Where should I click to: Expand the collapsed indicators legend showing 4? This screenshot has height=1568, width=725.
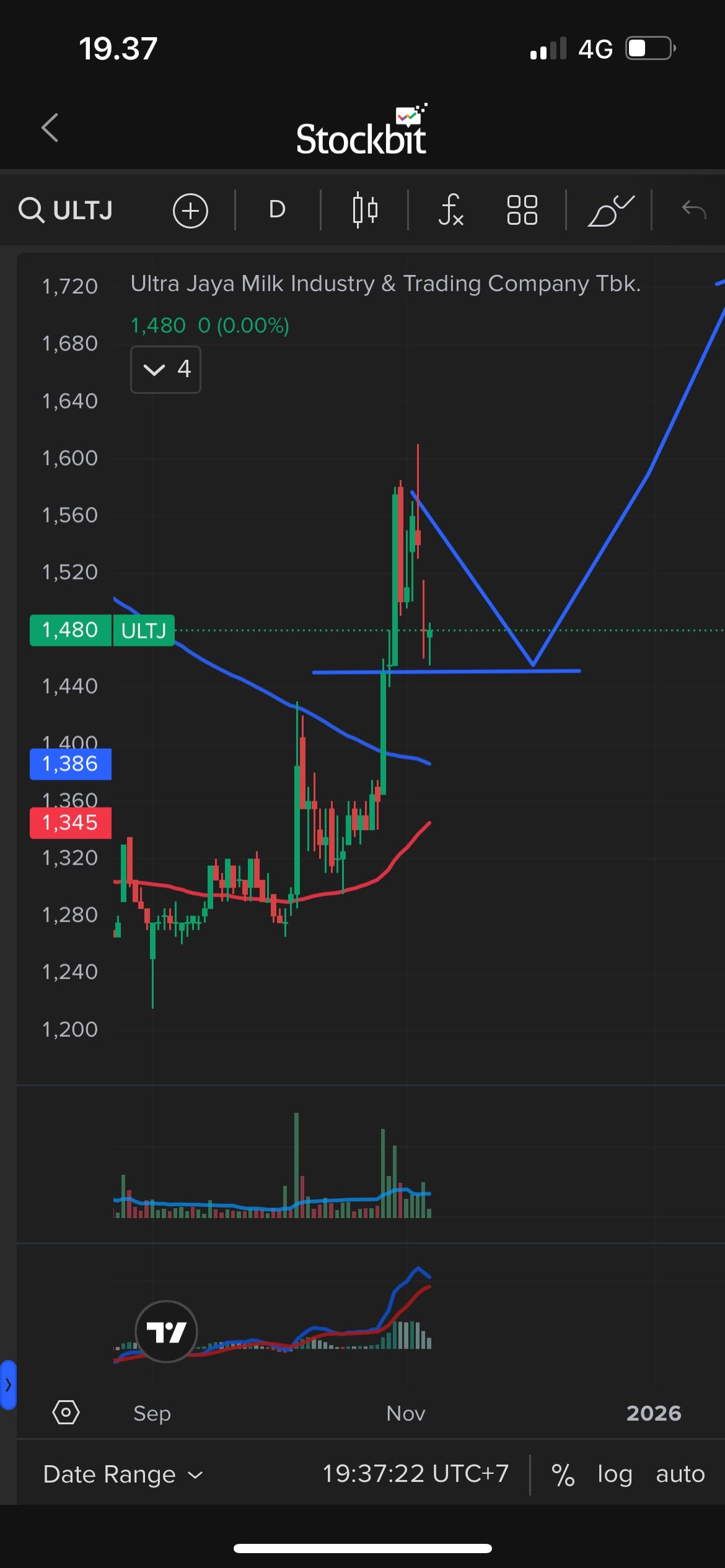click(165, 370)
